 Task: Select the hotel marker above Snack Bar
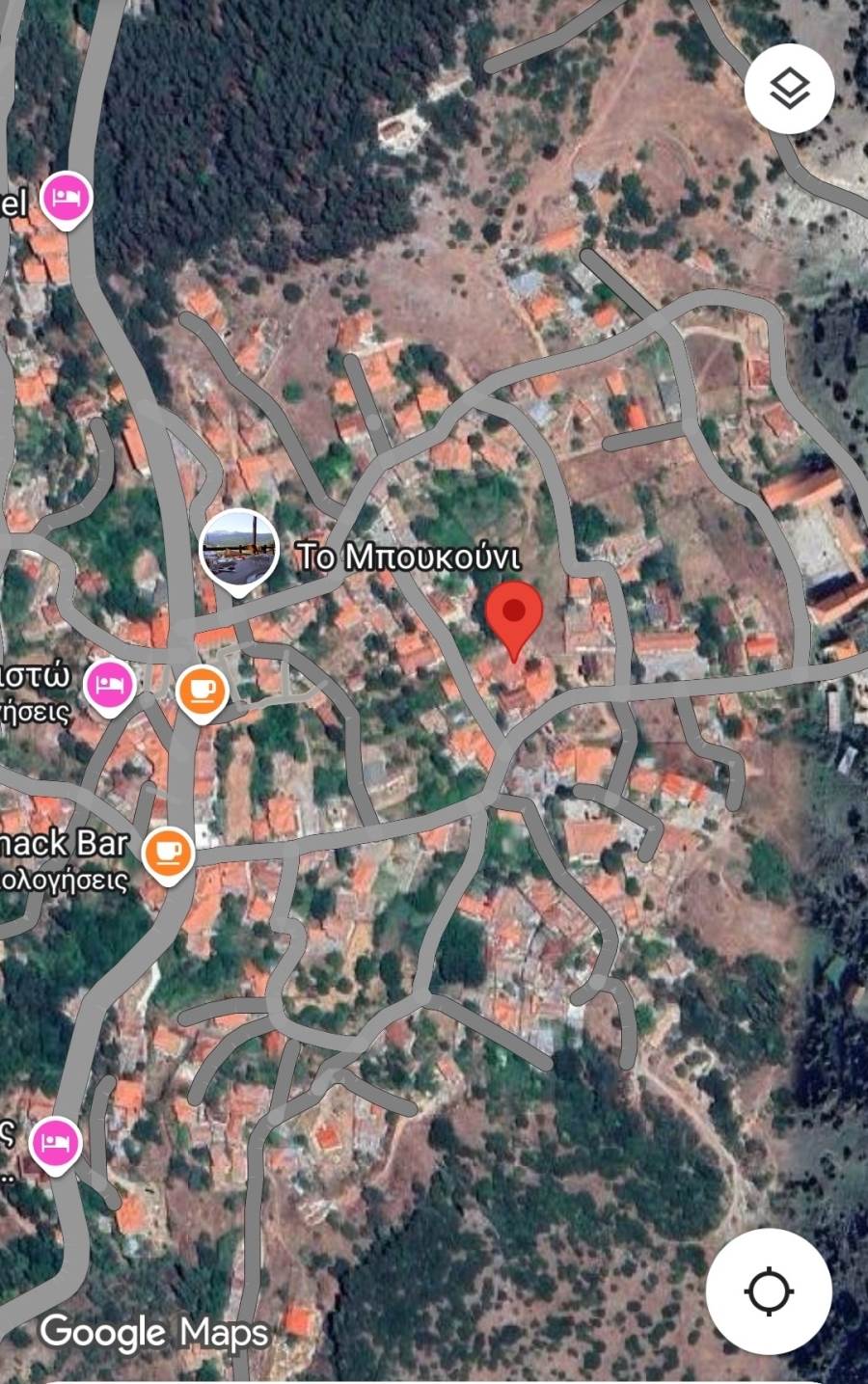pos(108,685)
